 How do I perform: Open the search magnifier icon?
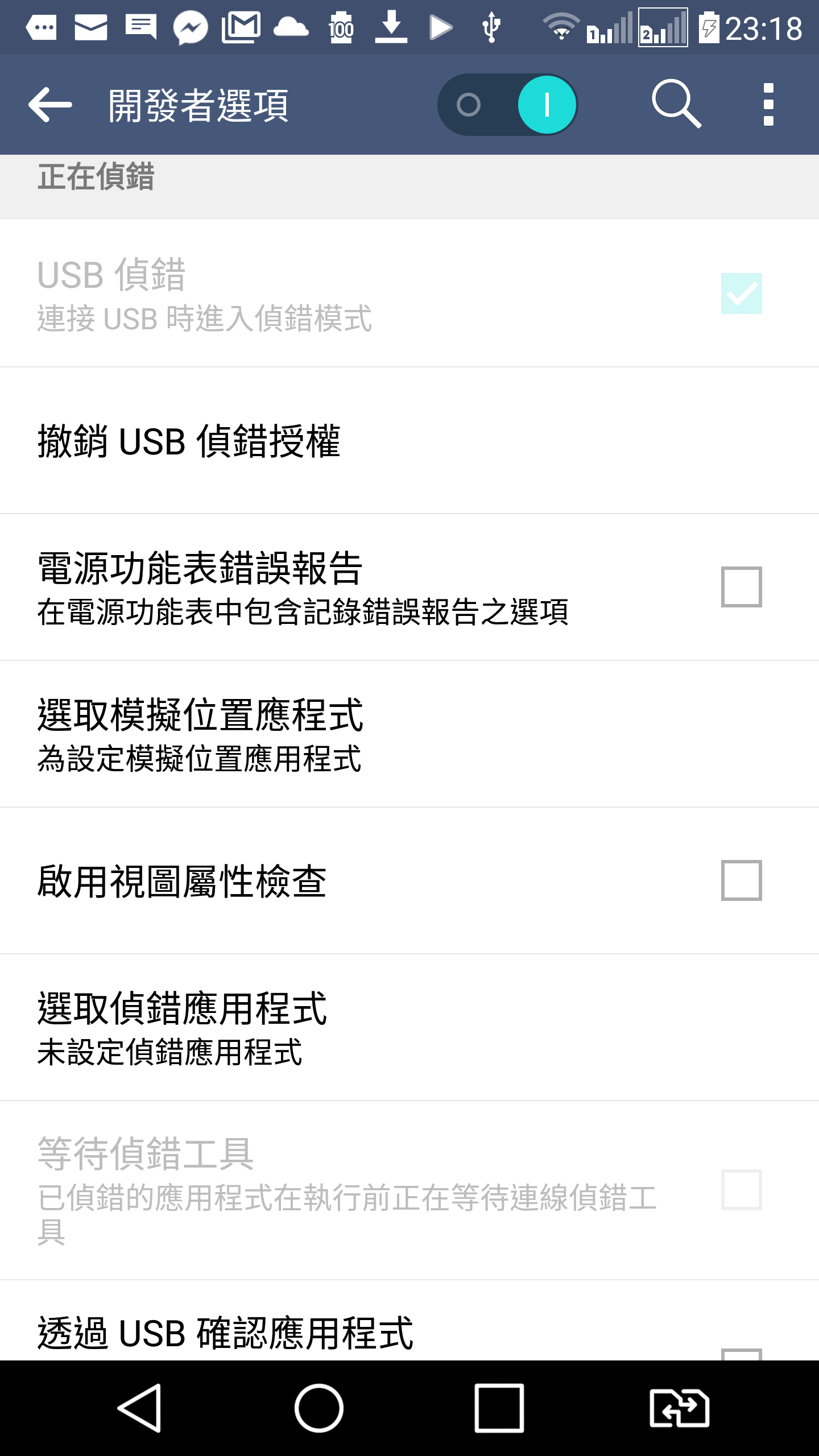click(676, 104)
